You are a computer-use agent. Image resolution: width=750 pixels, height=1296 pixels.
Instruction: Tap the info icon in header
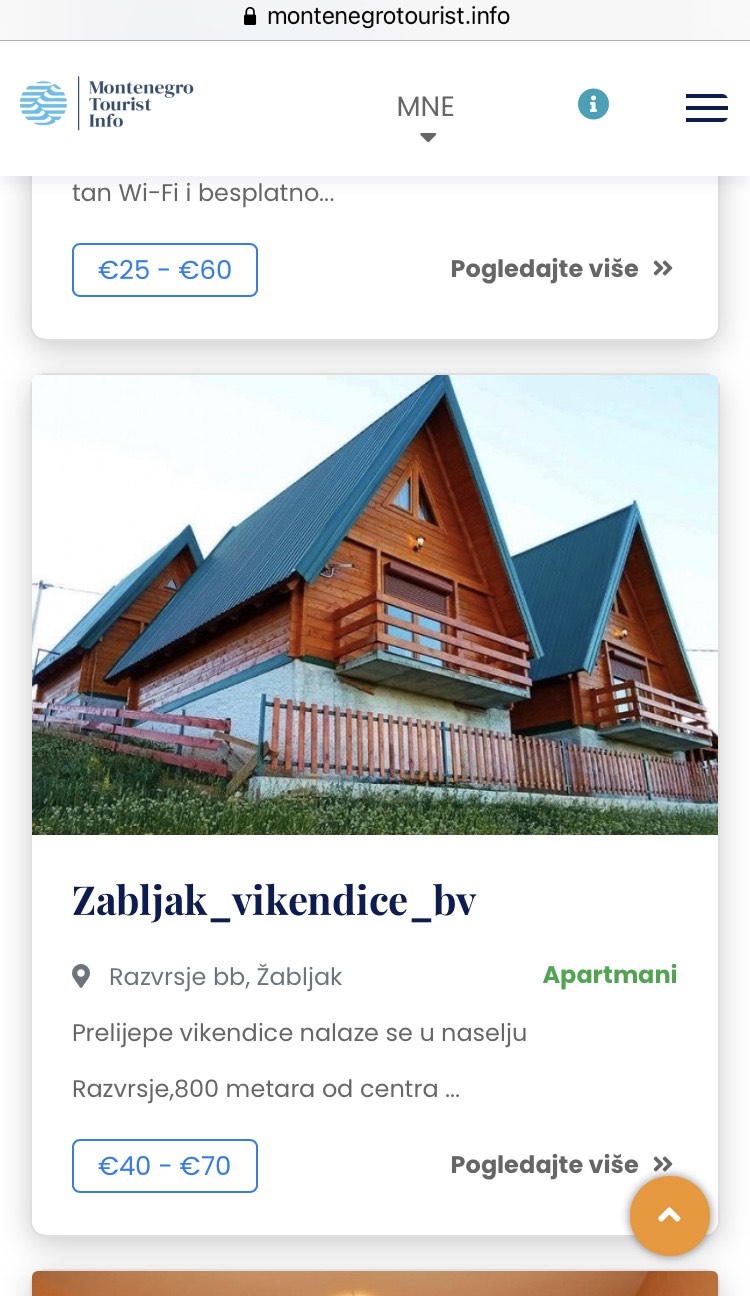[593, 104]
